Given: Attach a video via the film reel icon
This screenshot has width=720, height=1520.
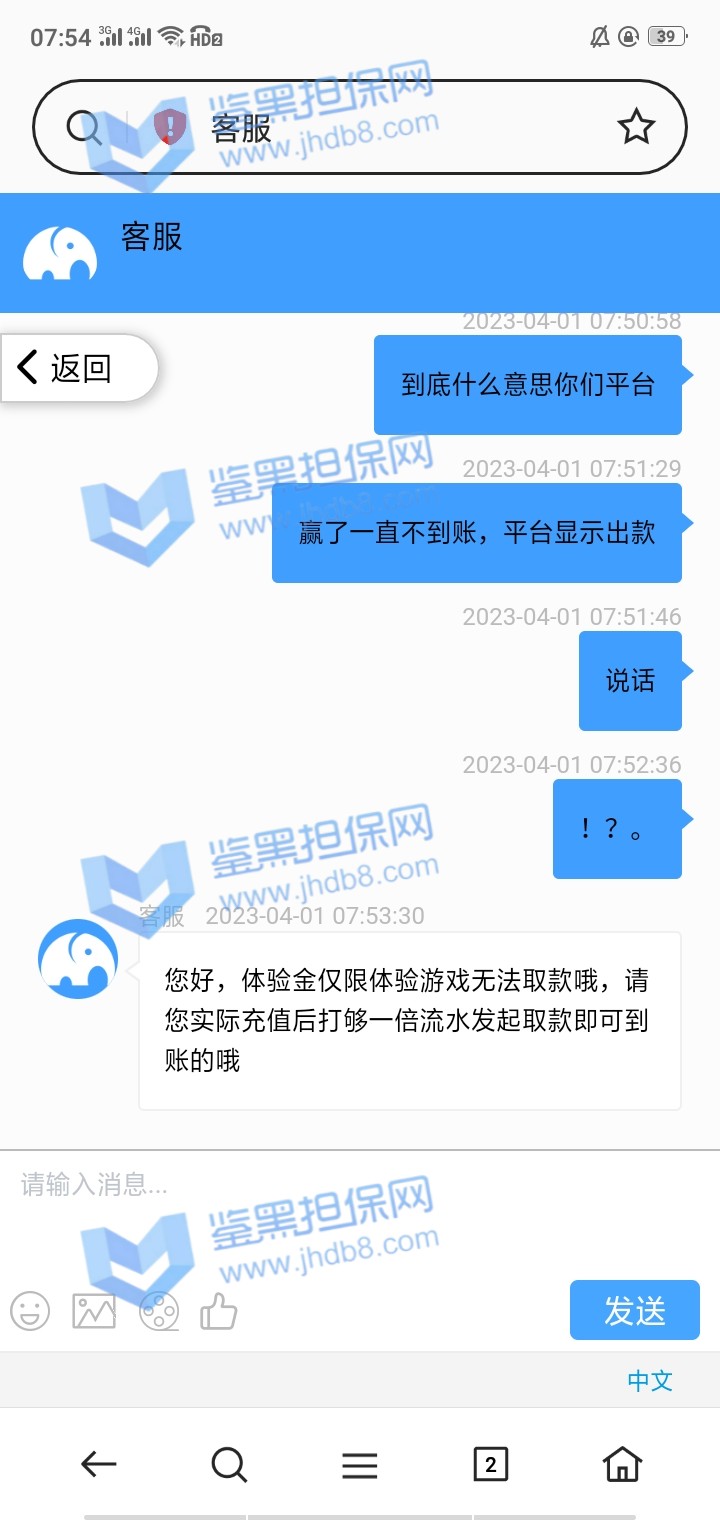Looking at the screenshot, I should tap(159, 1311).
